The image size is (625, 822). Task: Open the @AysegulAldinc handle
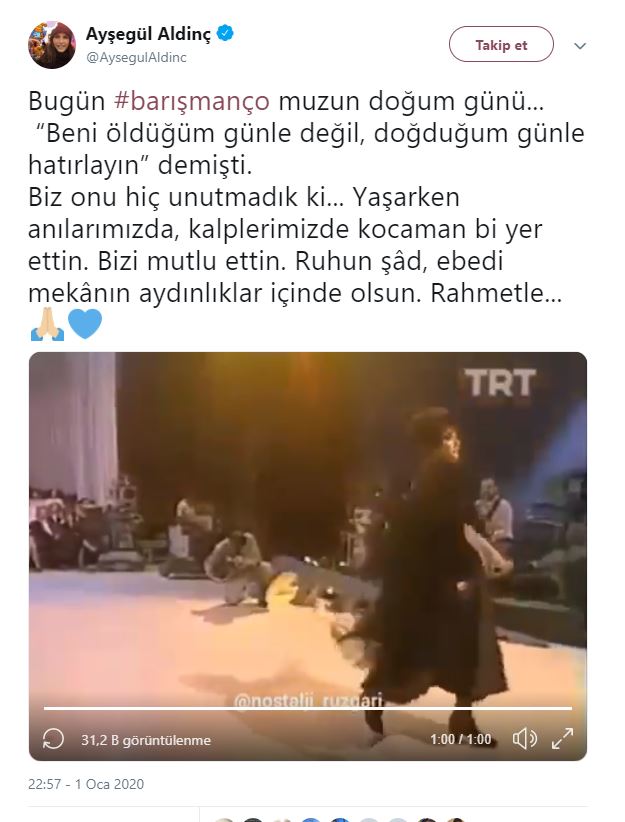[x=135, y=58]
